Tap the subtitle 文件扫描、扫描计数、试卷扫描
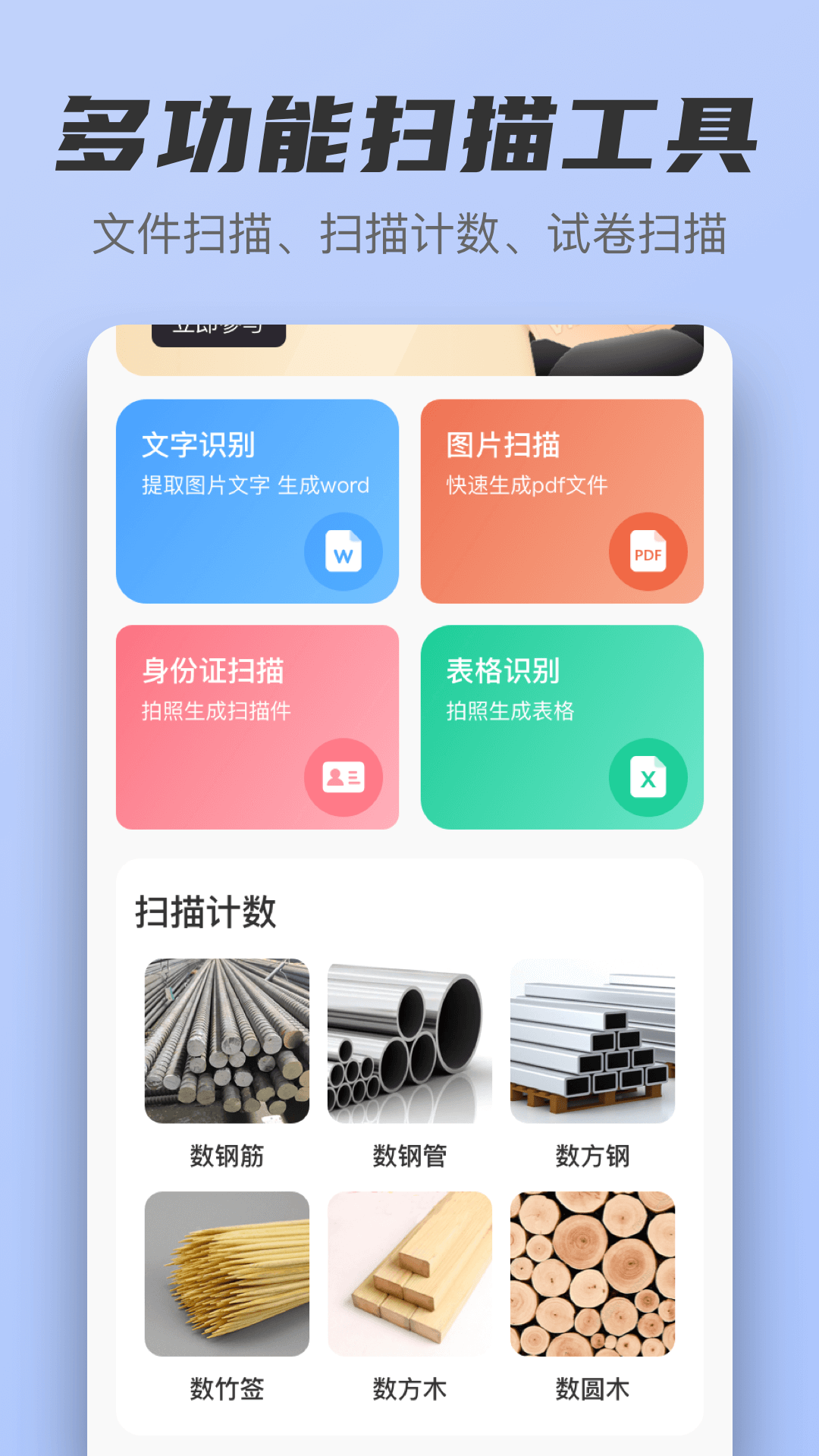The width and height of the screenshot is (819, 1456). click(409, 233)
